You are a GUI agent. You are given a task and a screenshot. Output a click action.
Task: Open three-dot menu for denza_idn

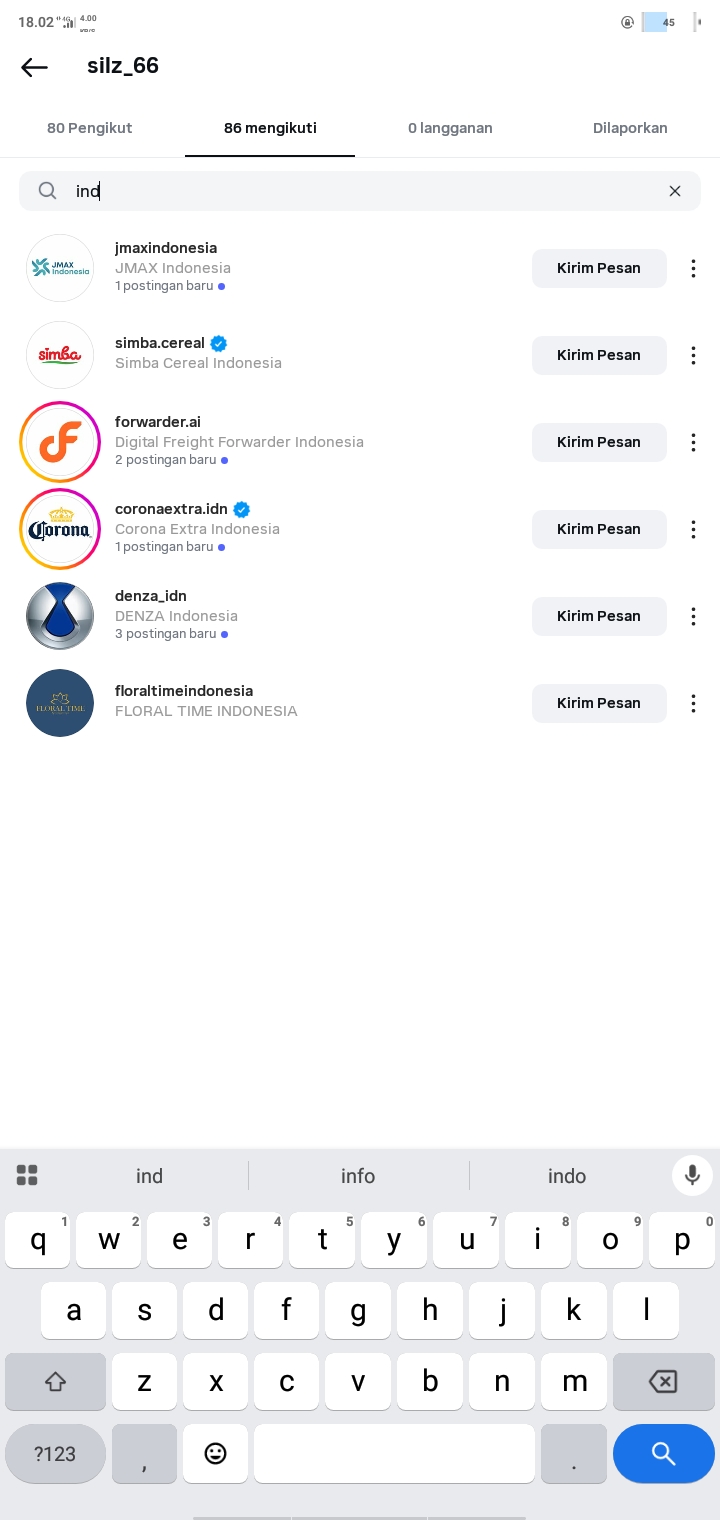click(693, 616)
